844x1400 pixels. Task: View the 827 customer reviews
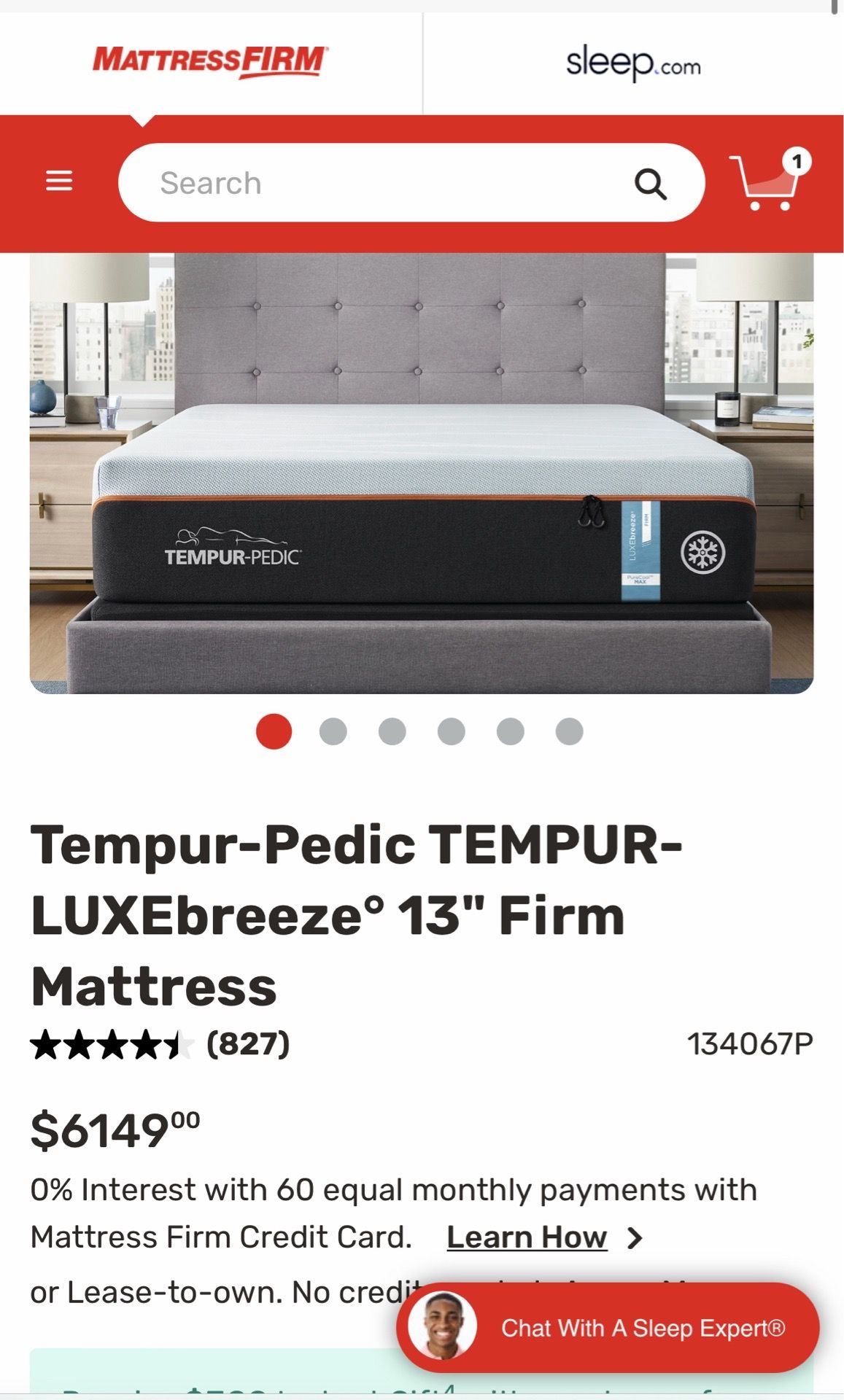point(248,1043)
